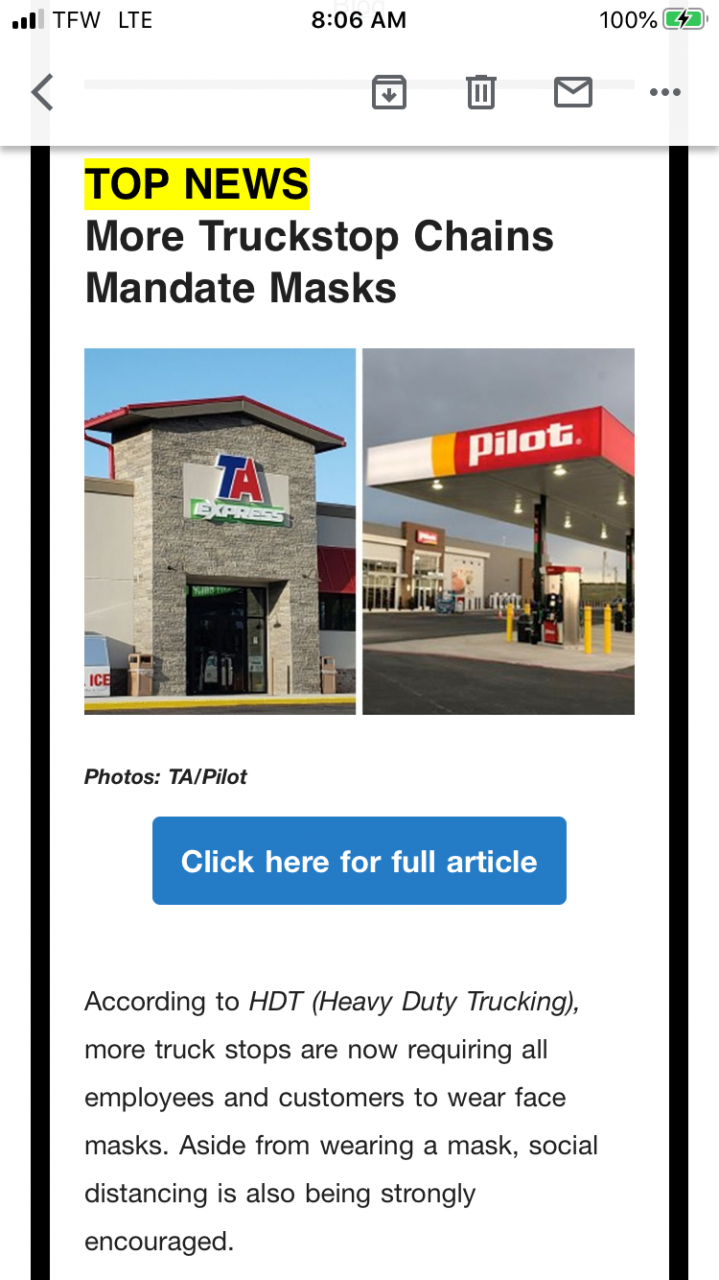Delete this email
This screenshot has height=1280, width=719.
481,92
